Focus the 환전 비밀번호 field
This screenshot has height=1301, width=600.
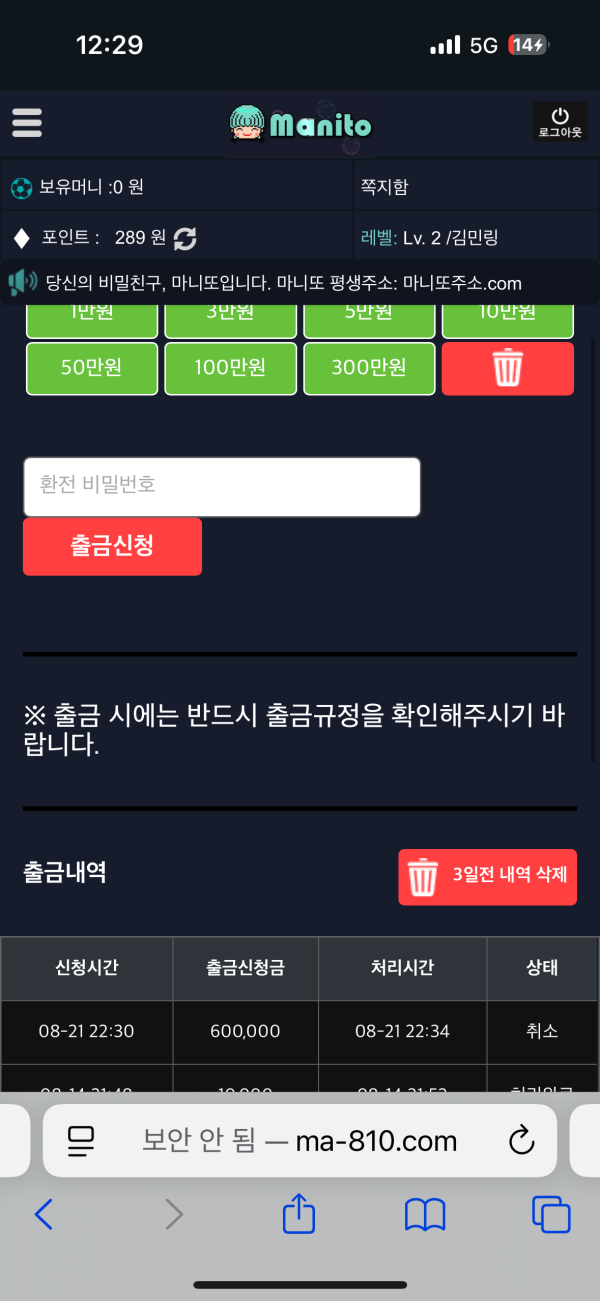pos(221,486)
